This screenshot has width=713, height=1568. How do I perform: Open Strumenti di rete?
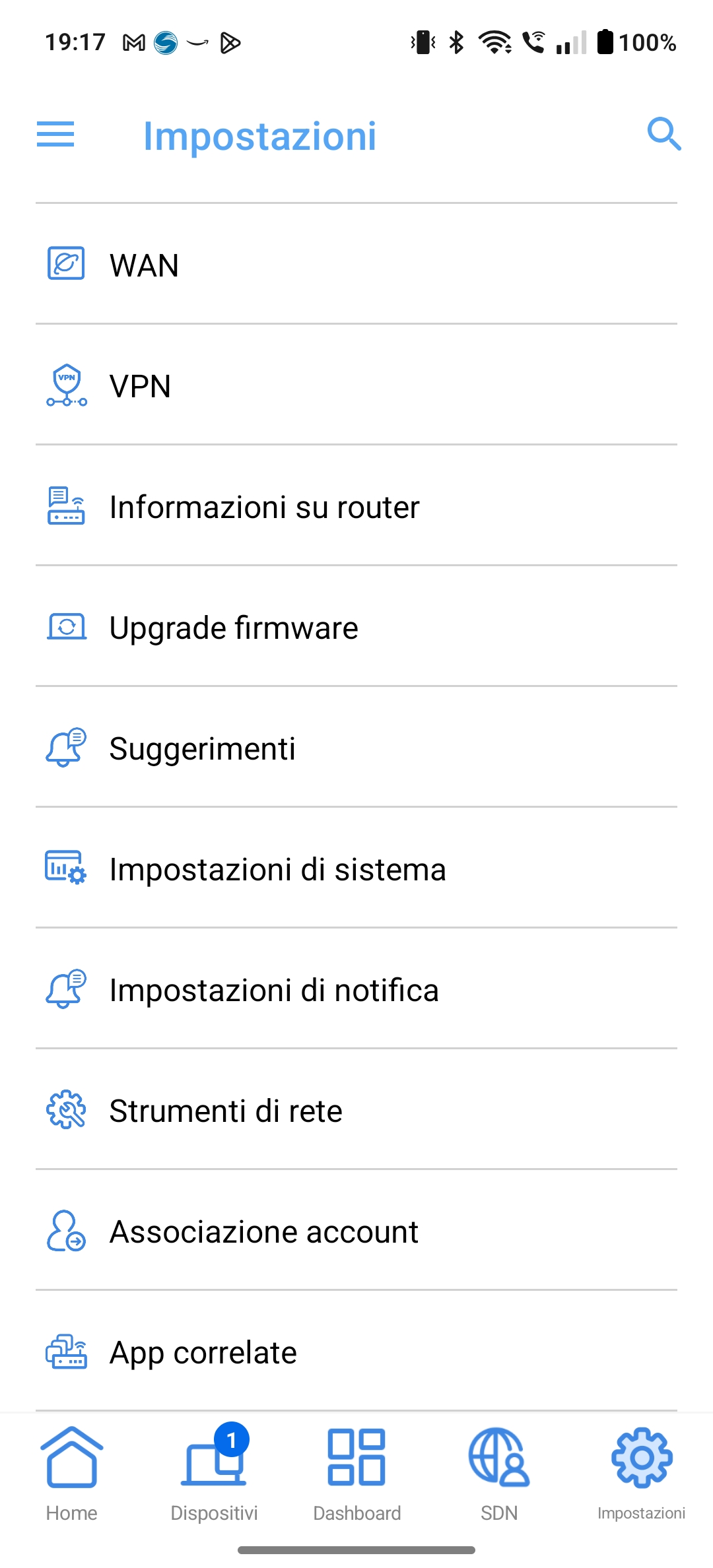coord(356,1109)
